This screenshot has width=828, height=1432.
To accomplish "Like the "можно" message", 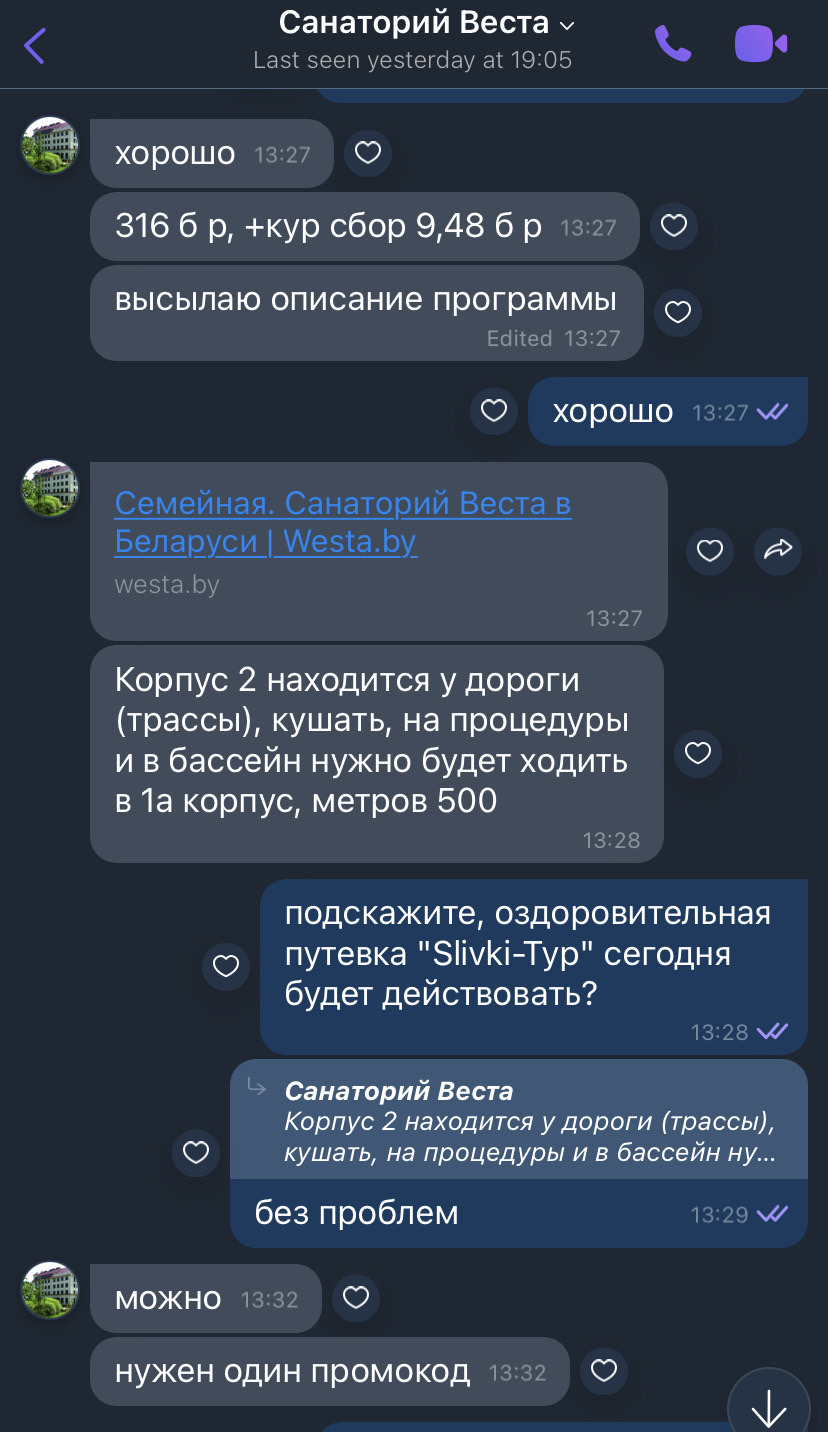I will point(356,1298).
